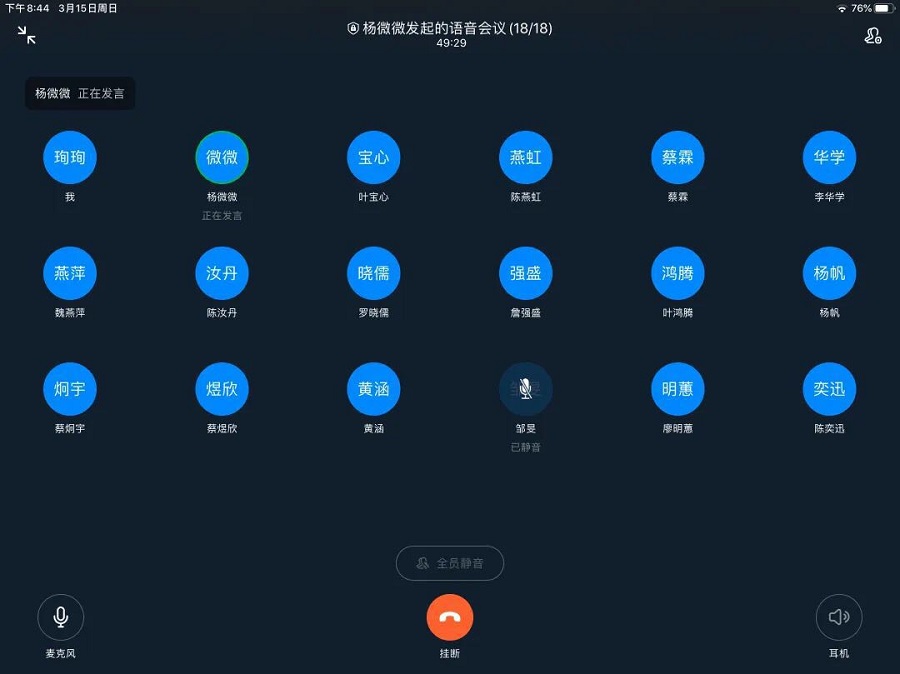Image resolution: width=900 pixels, height=674 pixels.
Task: Open muted participant 邹旻's avatar
Action: pos(526,388)
